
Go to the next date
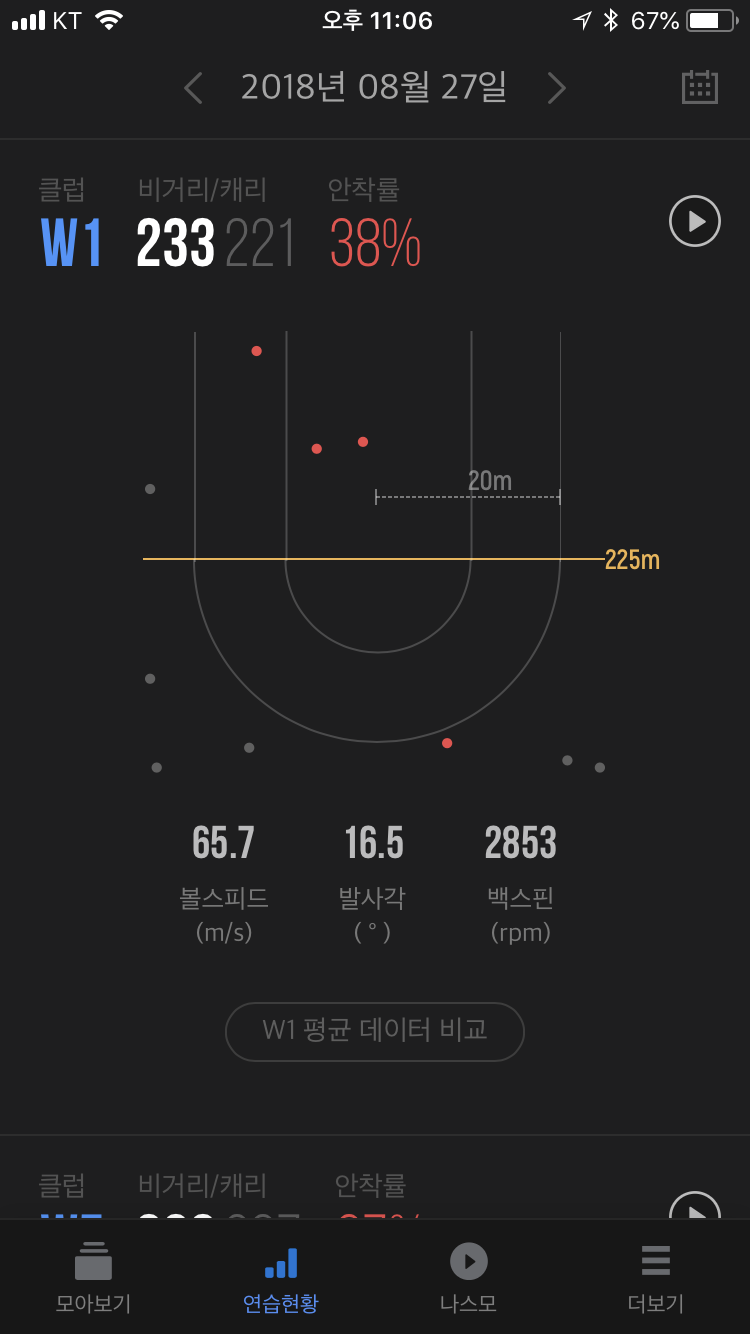(x=556, y=88)
